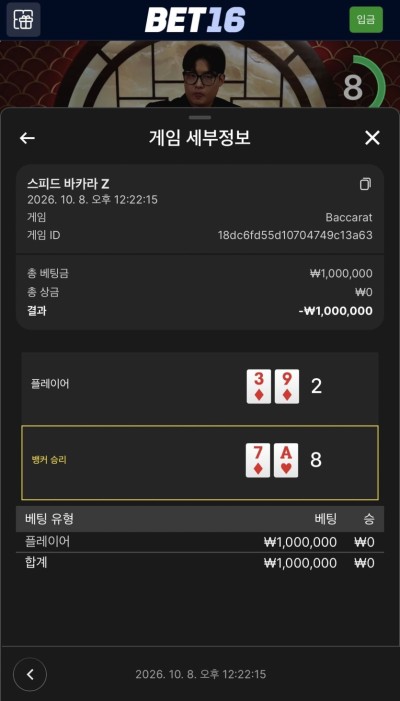Tap the green 입금 deposit button
400x701 pixels.
click(366, 20)
